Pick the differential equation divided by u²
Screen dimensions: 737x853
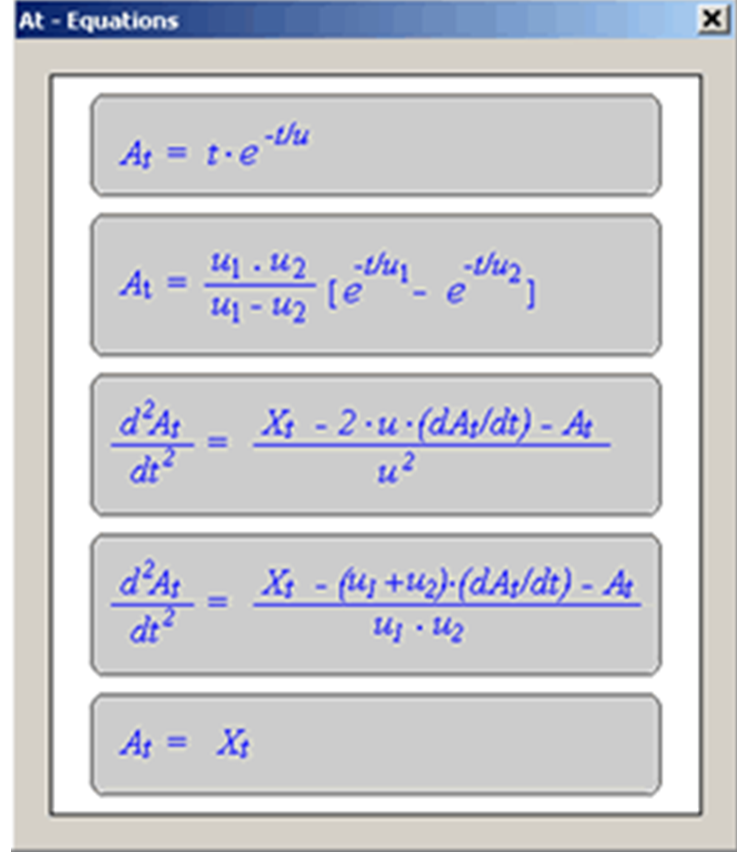(375, 445)
